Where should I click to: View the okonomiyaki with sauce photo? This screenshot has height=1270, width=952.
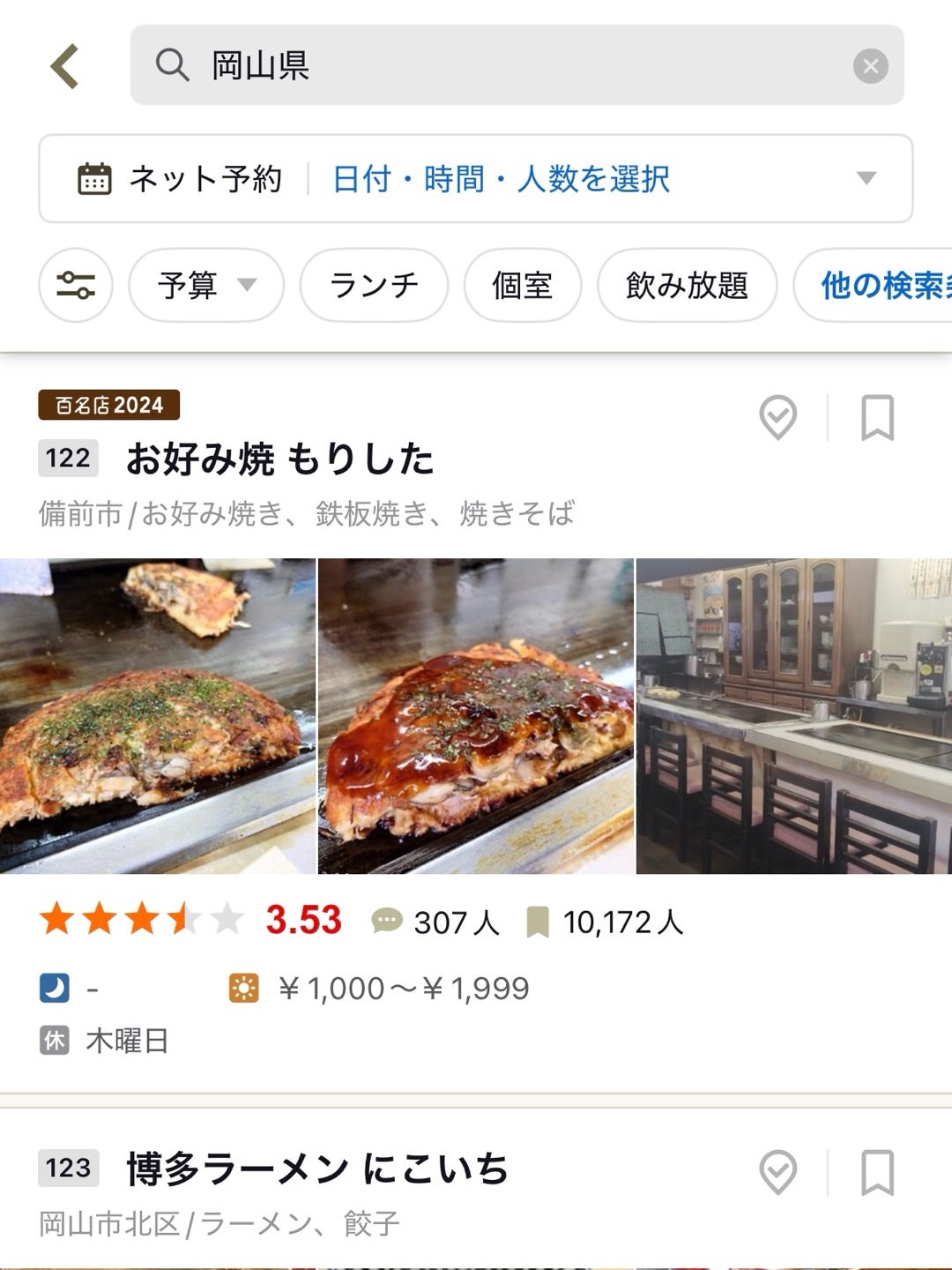click(476, 716)
